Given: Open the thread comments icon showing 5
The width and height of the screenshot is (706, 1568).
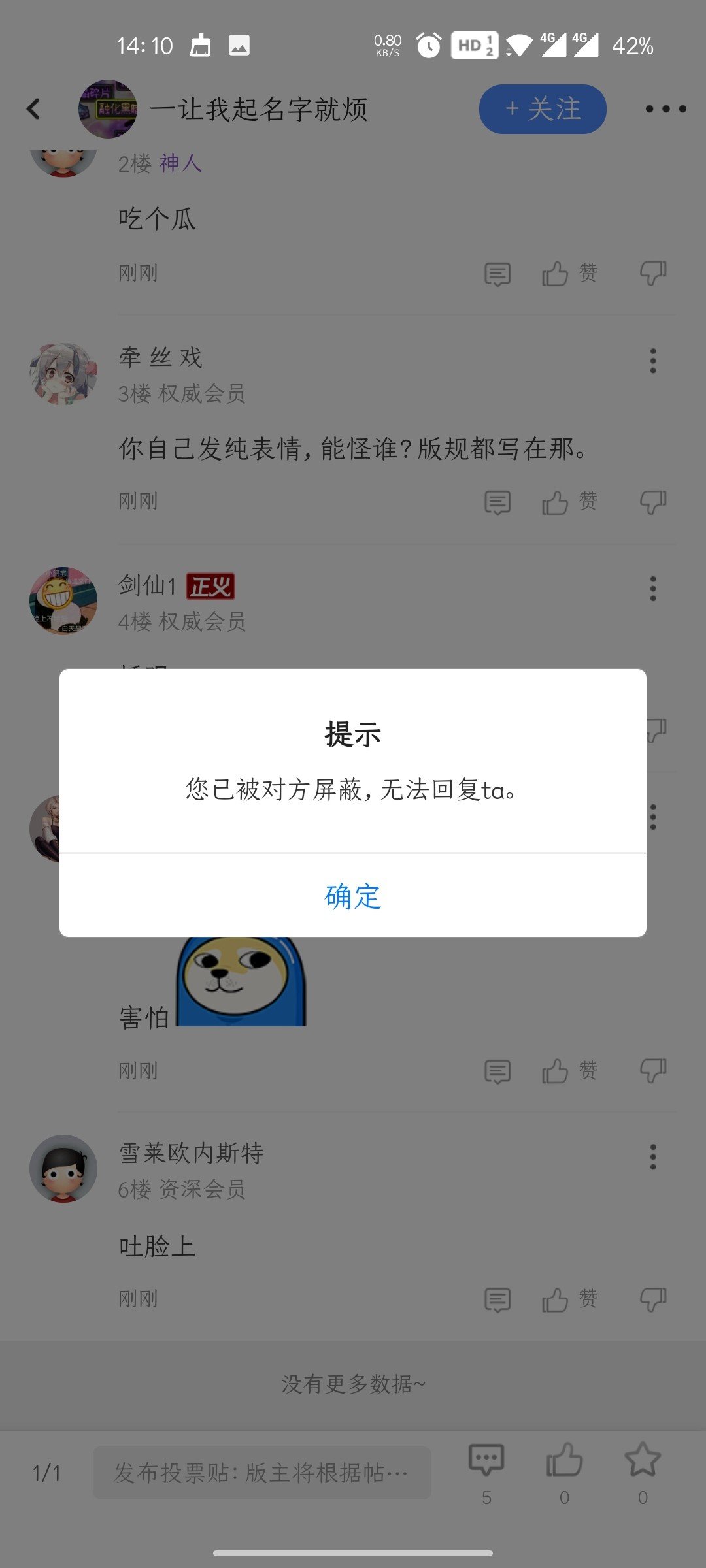Looking at the screenshot, I should (x=486, y=1473).
